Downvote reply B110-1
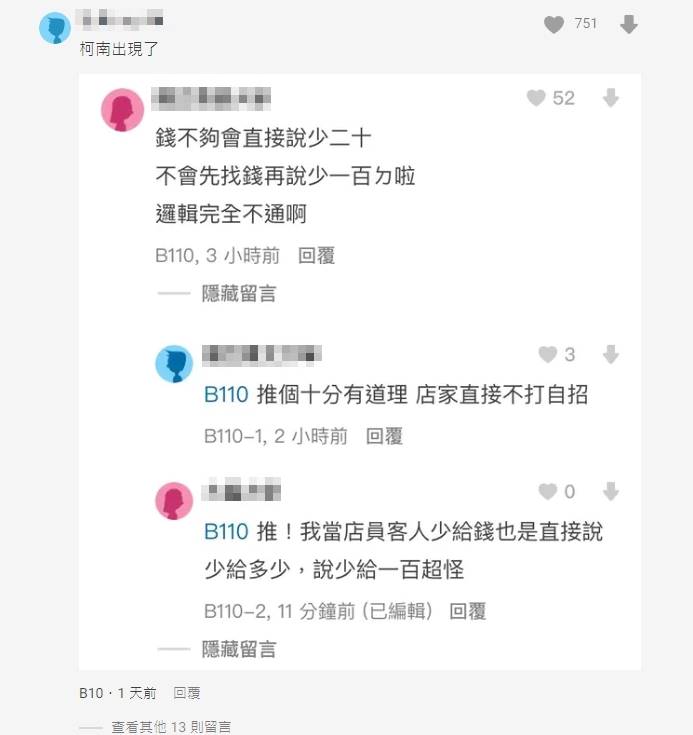This screenshot has width=693, height=735. 611,355
